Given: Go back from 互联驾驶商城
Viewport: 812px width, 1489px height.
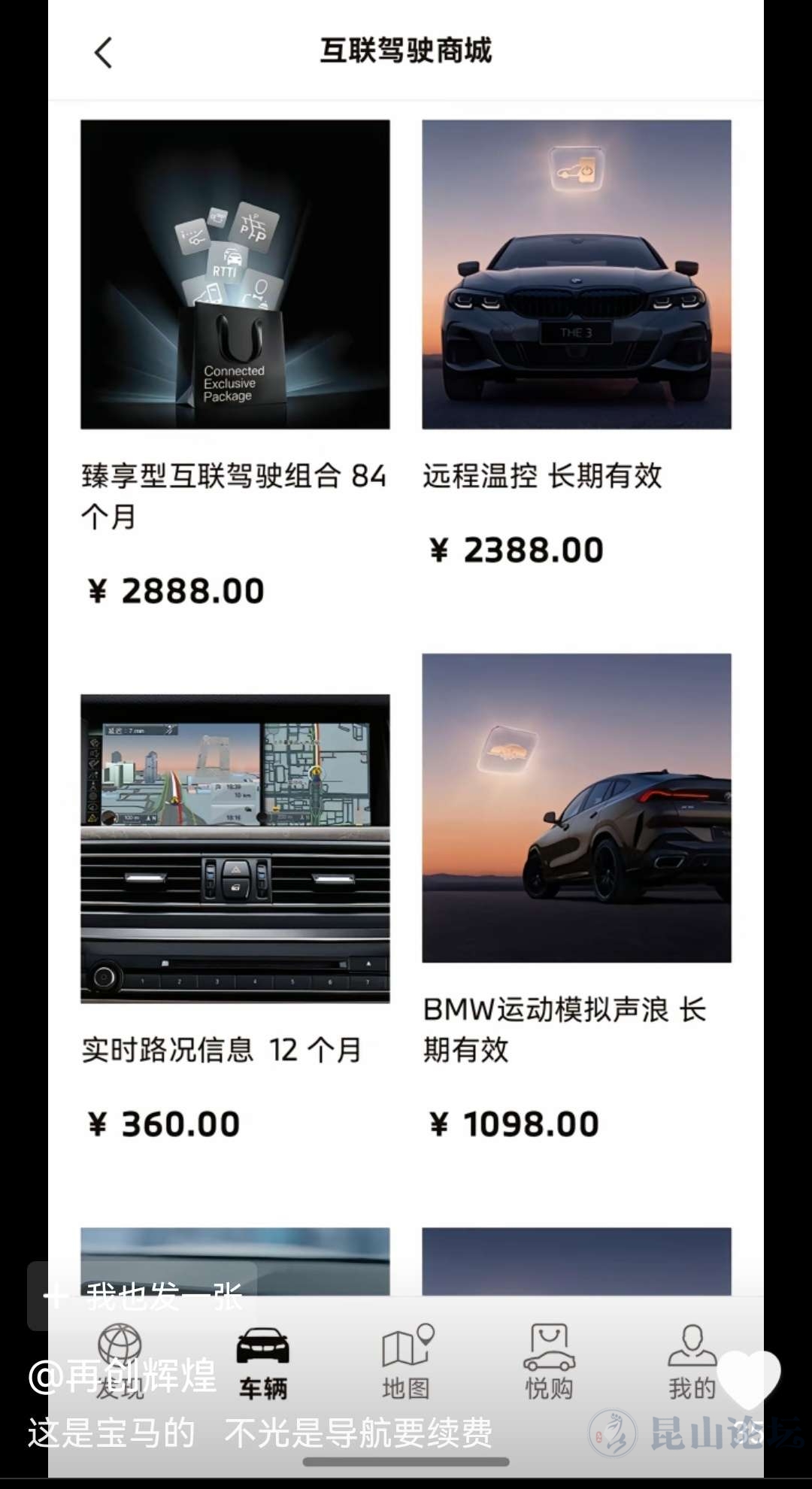Looking at the screenshot, I should click(104, 53).
